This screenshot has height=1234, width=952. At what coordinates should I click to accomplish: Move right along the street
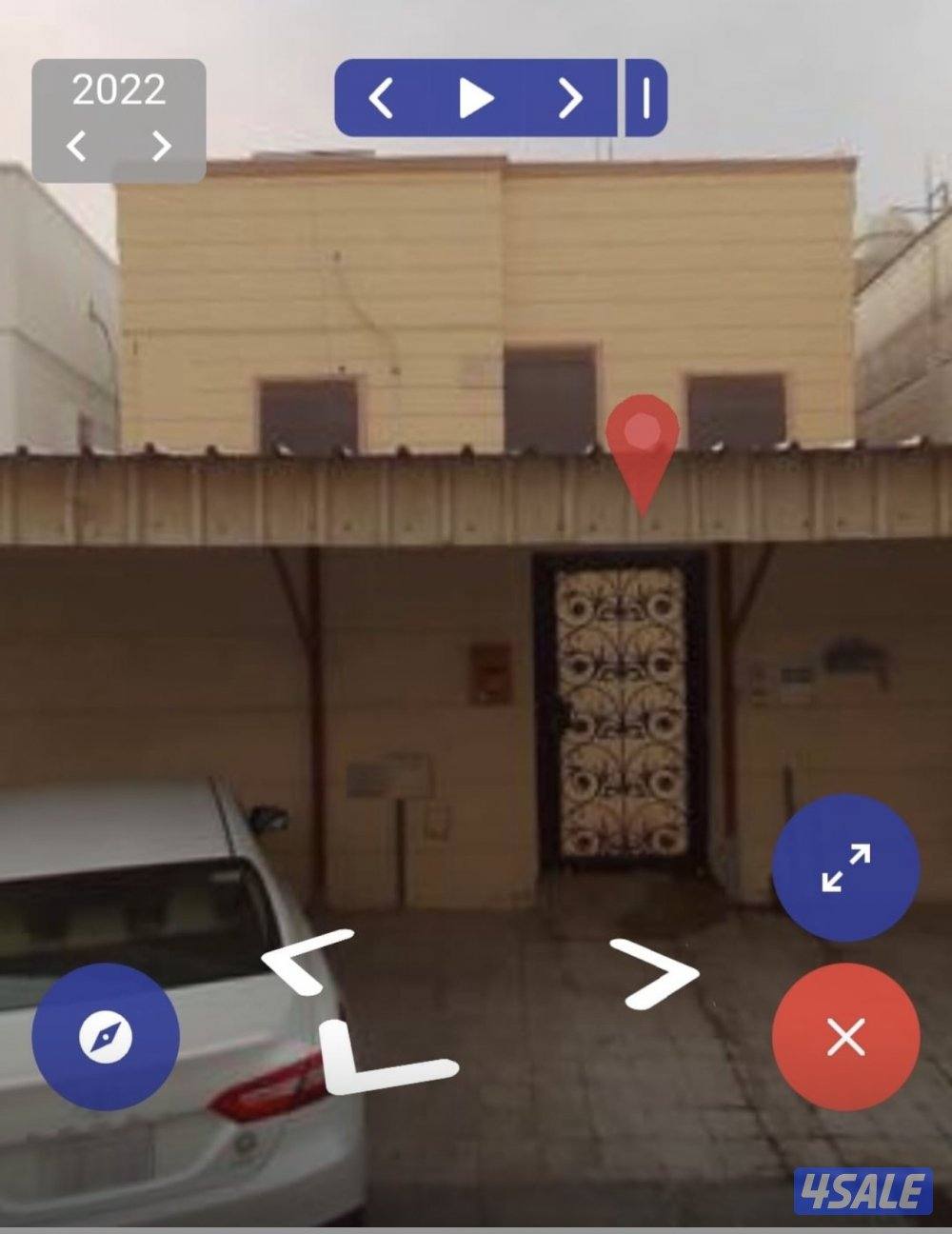pyautogui.click(x=657, y=973)
